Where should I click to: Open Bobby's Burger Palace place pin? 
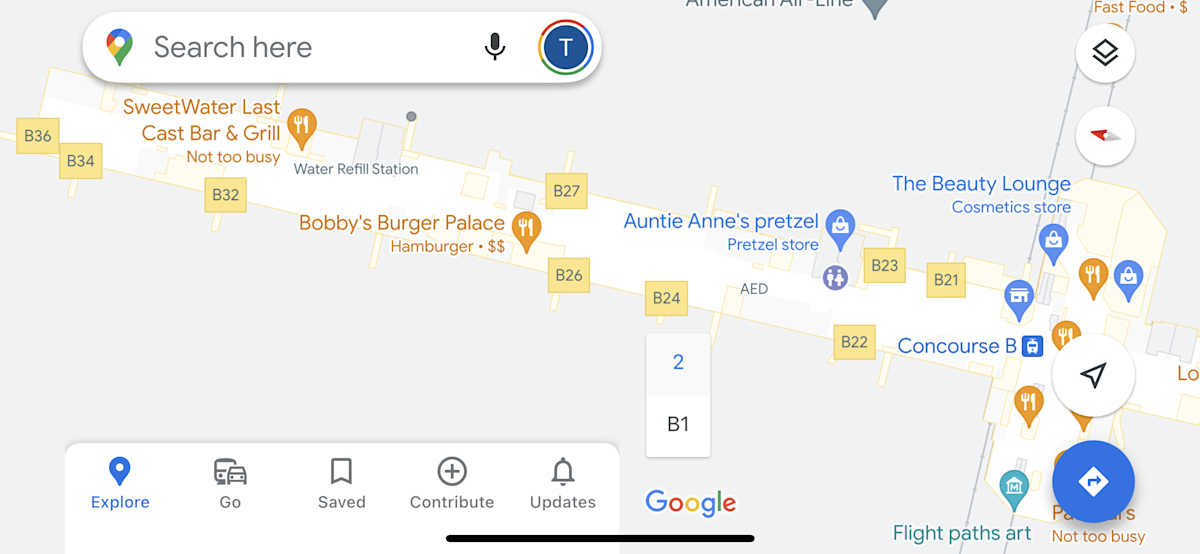coord(526,227)
